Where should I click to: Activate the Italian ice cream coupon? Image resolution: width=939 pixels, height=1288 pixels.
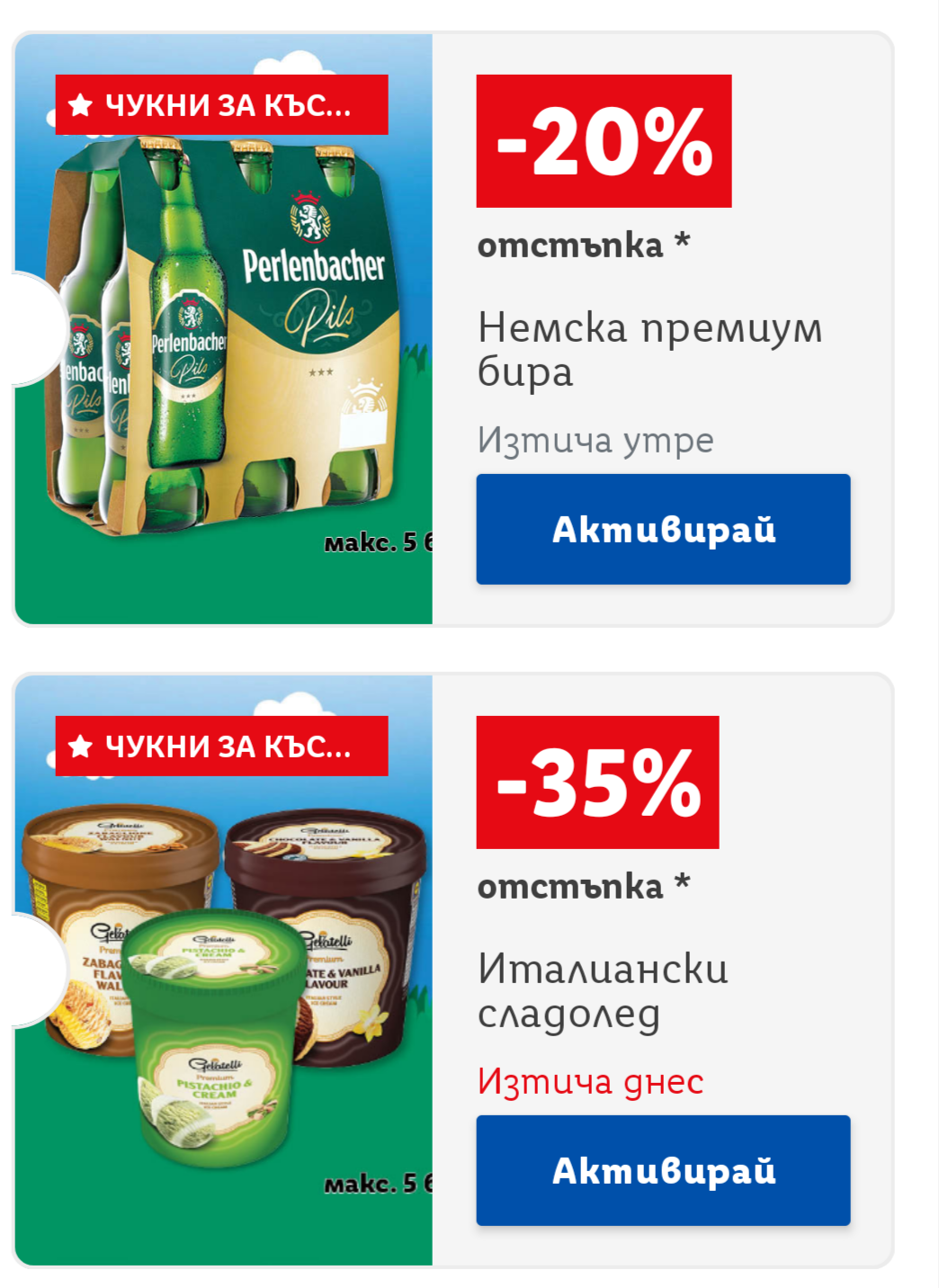(663, 1170)
